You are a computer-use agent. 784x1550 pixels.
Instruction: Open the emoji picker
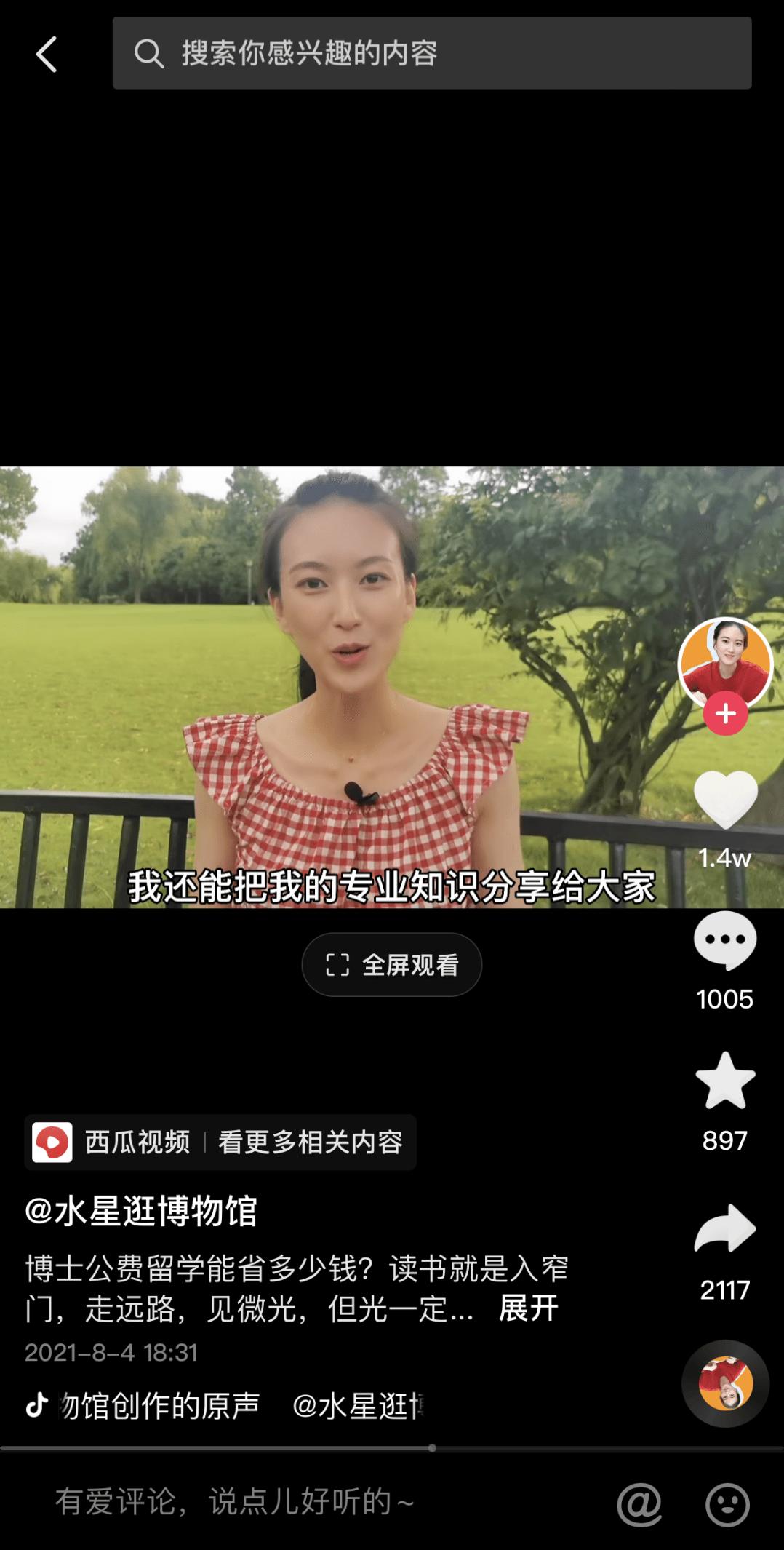coord(727,1503)
